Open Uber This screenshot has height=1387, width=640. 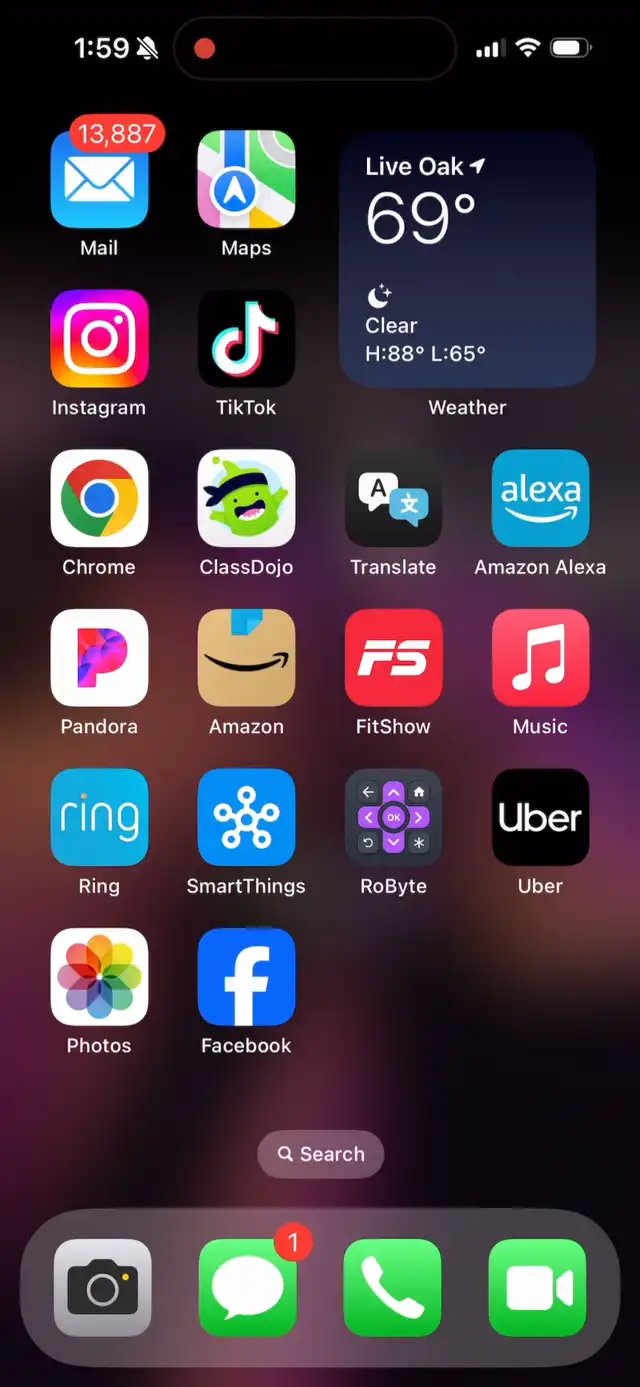(x=540, y=817)
